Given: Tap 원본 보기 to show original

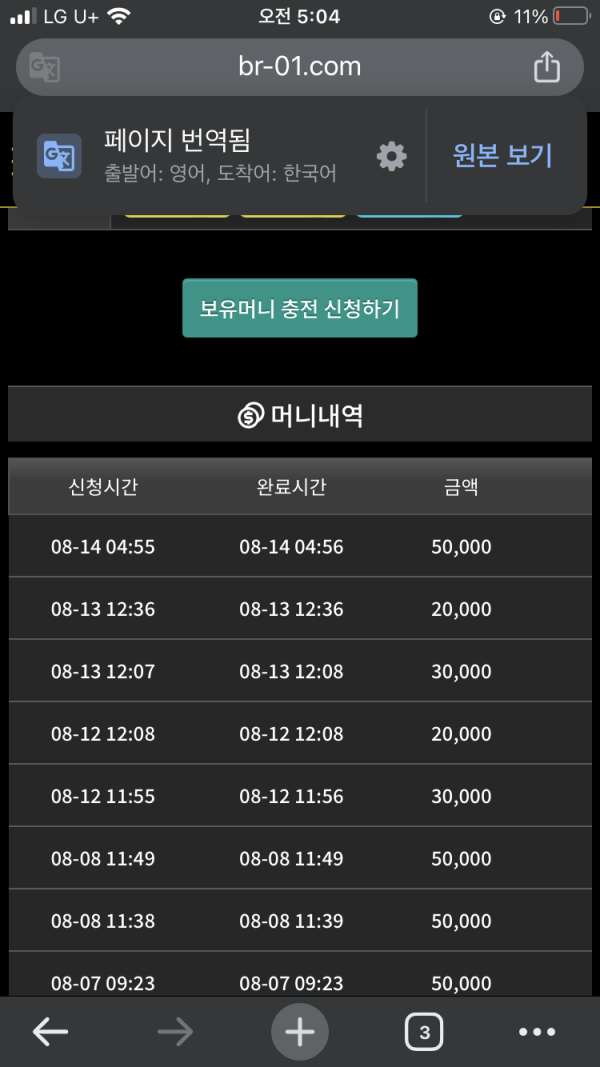Looking at the screenshot, I should tap(502, 156).
